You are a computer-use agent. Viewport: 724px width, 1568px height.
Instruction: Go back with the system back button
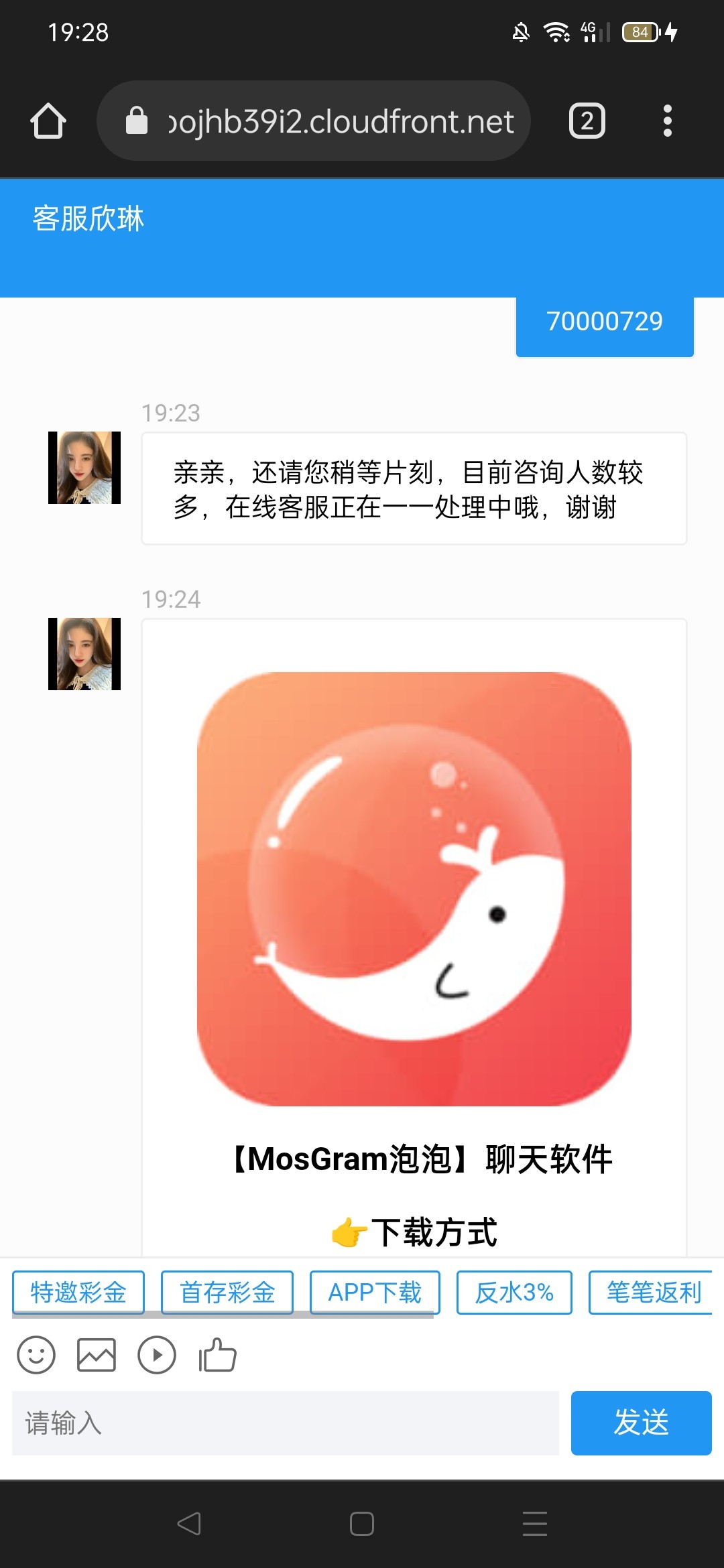(x=189, y=1523)
